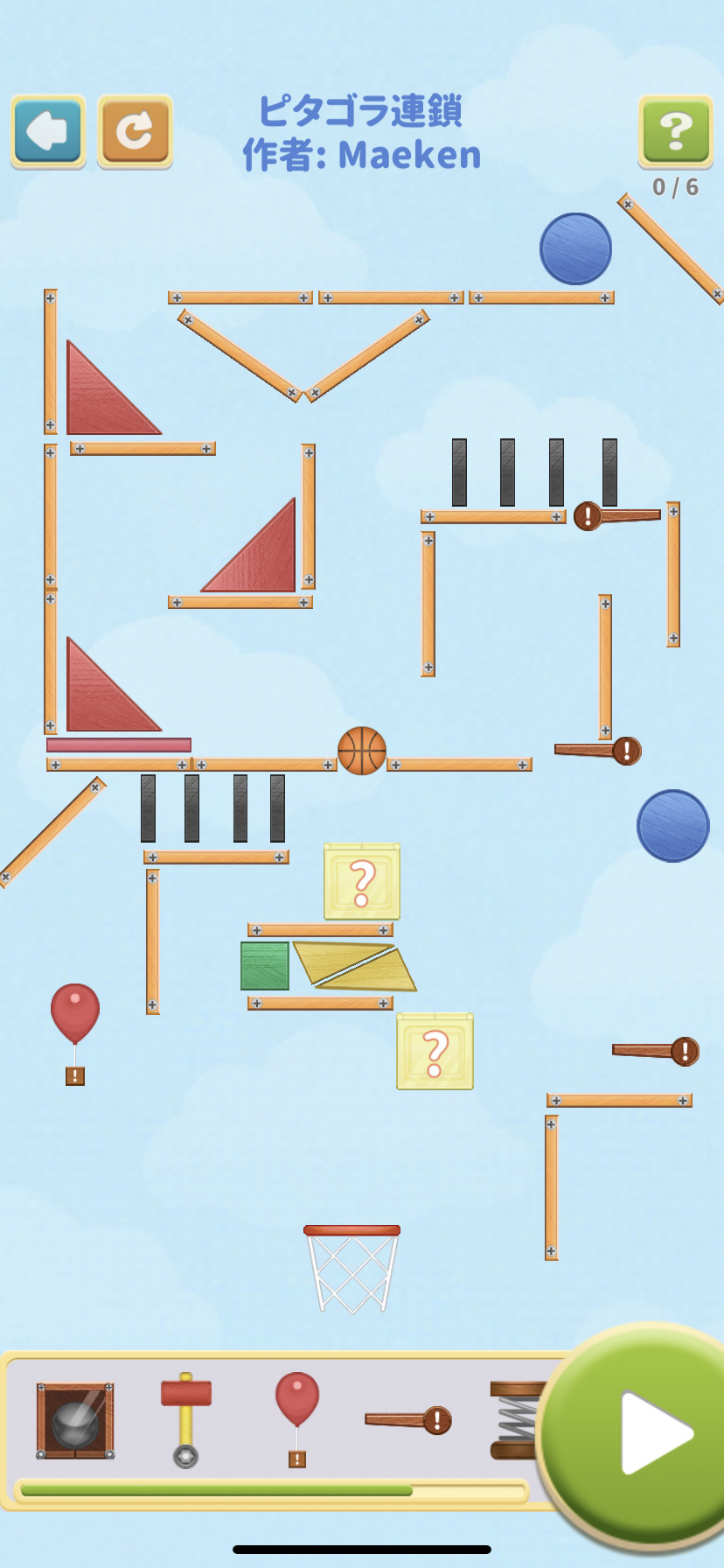
Task: Select the fan box from the toolbox
Action: tap(75, 1421)
